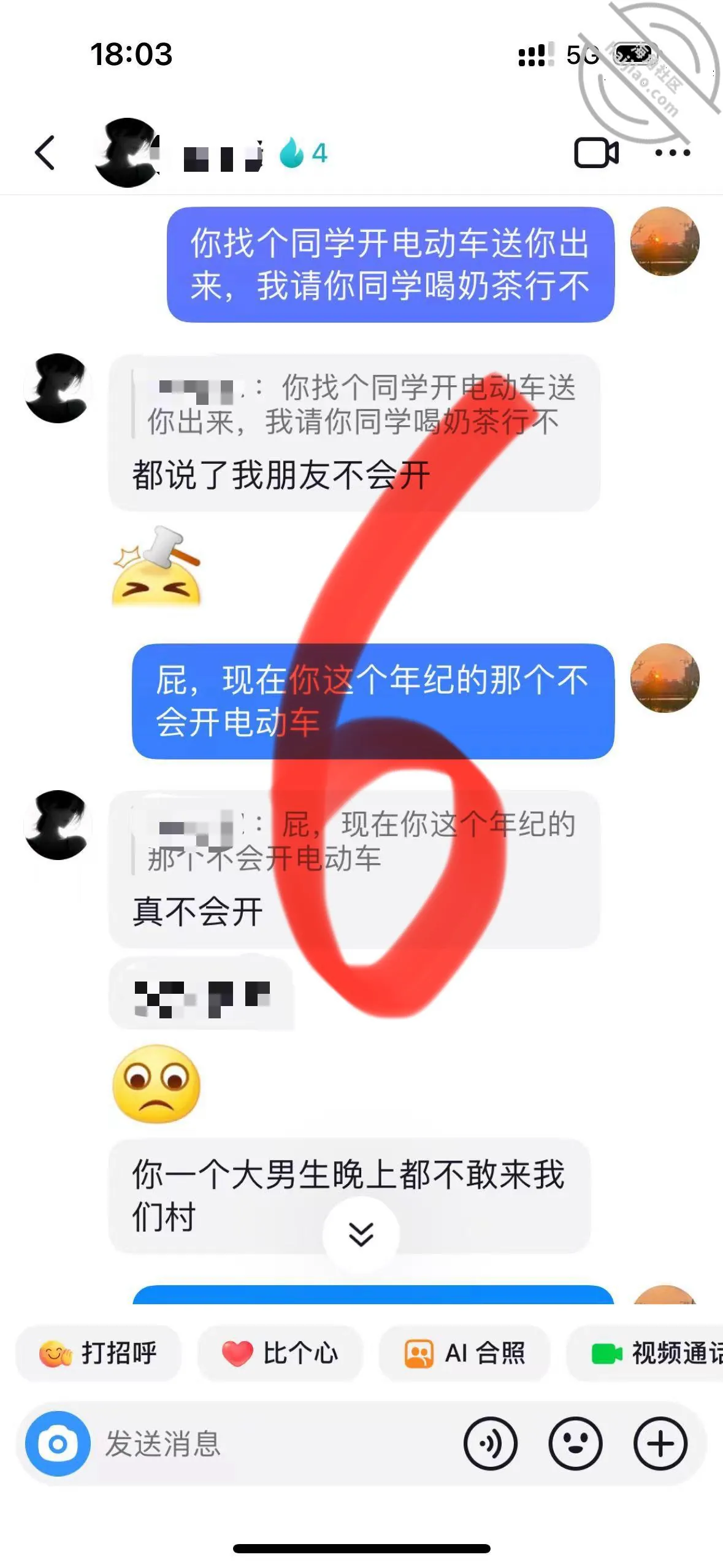The height and width of the screenshot is (1568, 723).
Task: Open the plus attachments menu
Action: click(x=660, y=1444)
